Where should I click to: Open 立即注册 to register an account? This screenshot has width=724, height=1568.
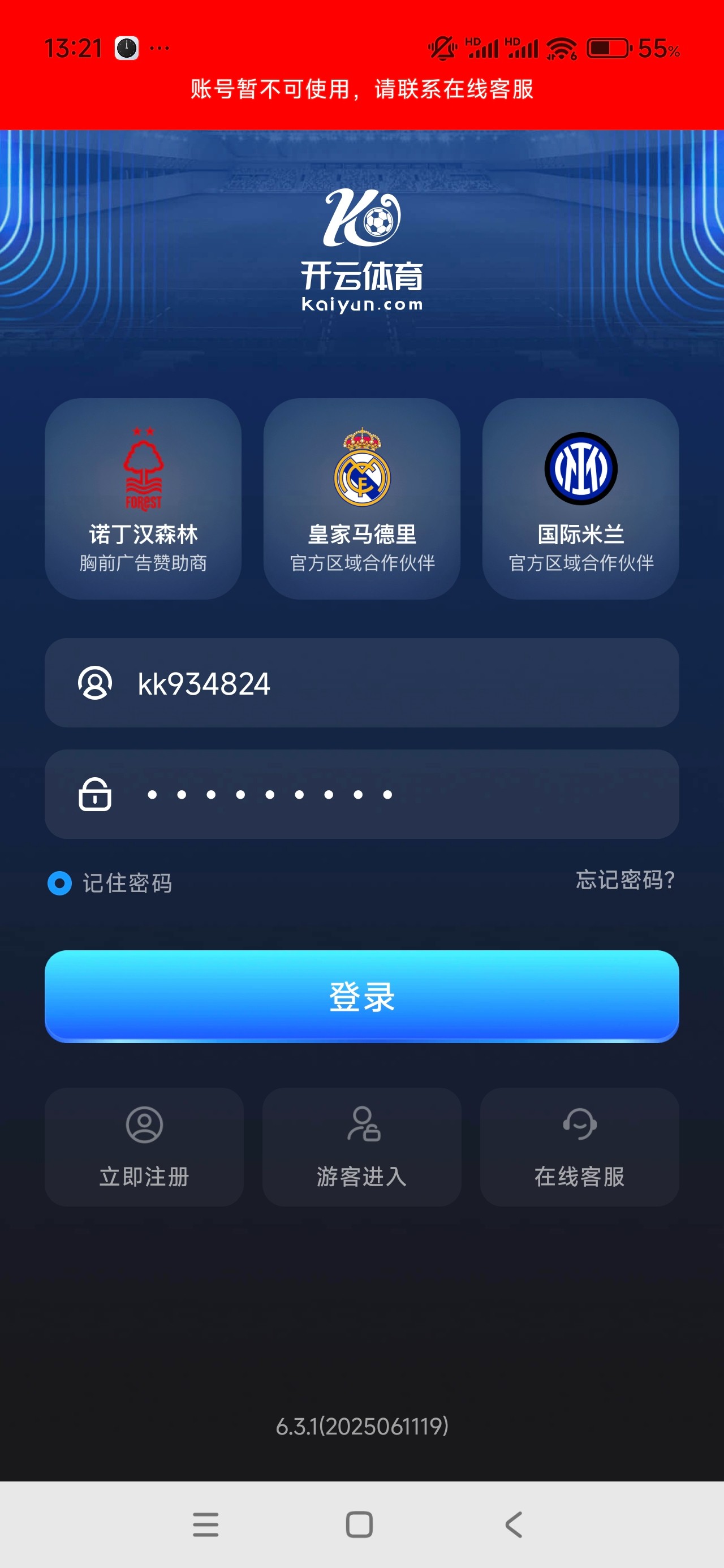pos(144,1147)
